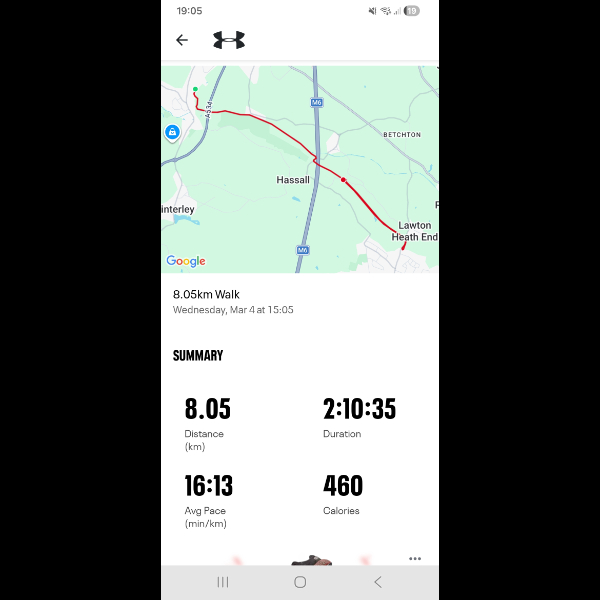Viewport: 600px width, 600px height.
Task: Open the walk route map
Action: point(300,169)
